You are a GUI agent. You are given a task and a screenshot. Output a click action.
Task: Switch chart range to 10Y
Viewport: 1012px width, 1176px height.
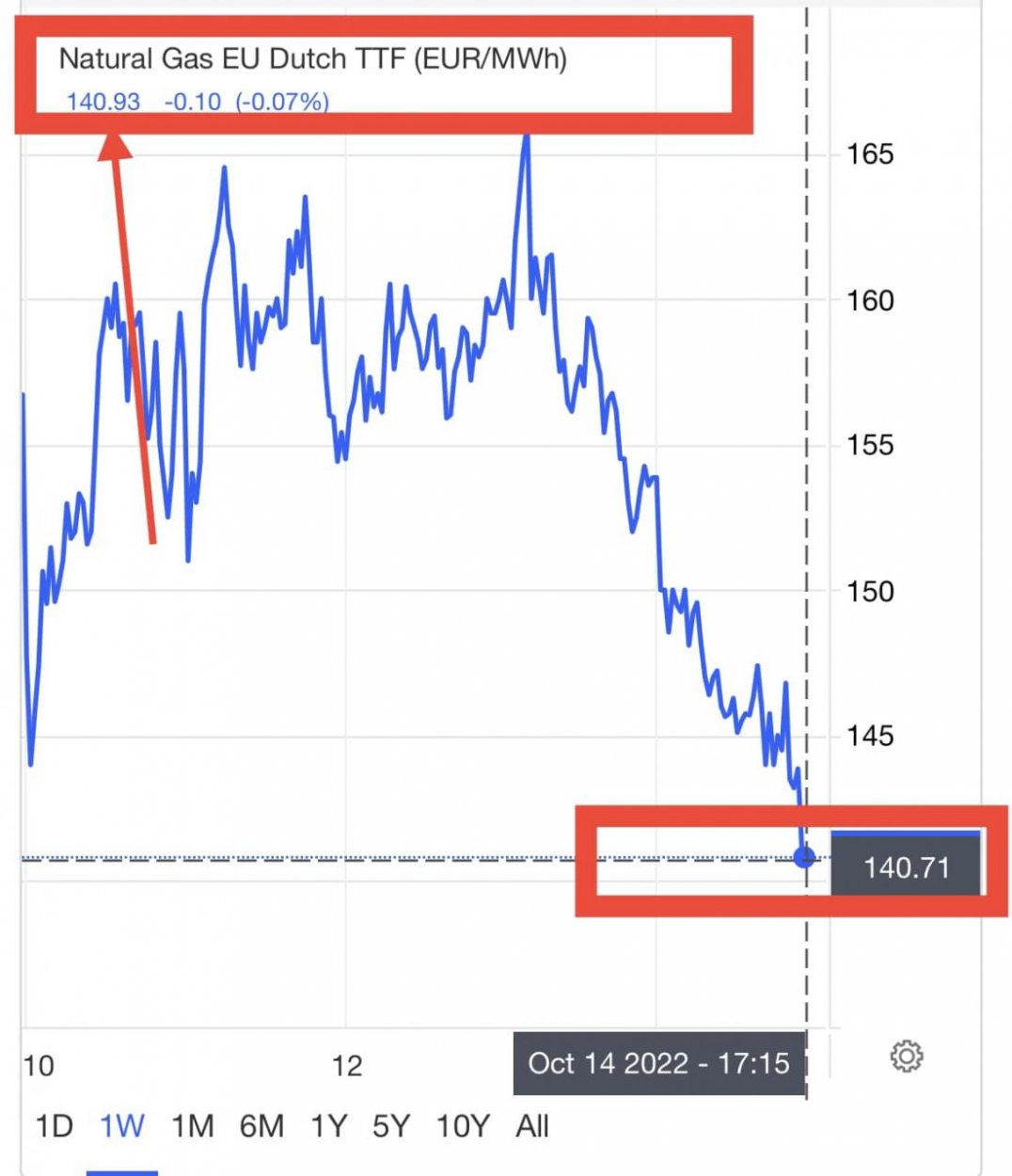click(x=464, y=1126)
